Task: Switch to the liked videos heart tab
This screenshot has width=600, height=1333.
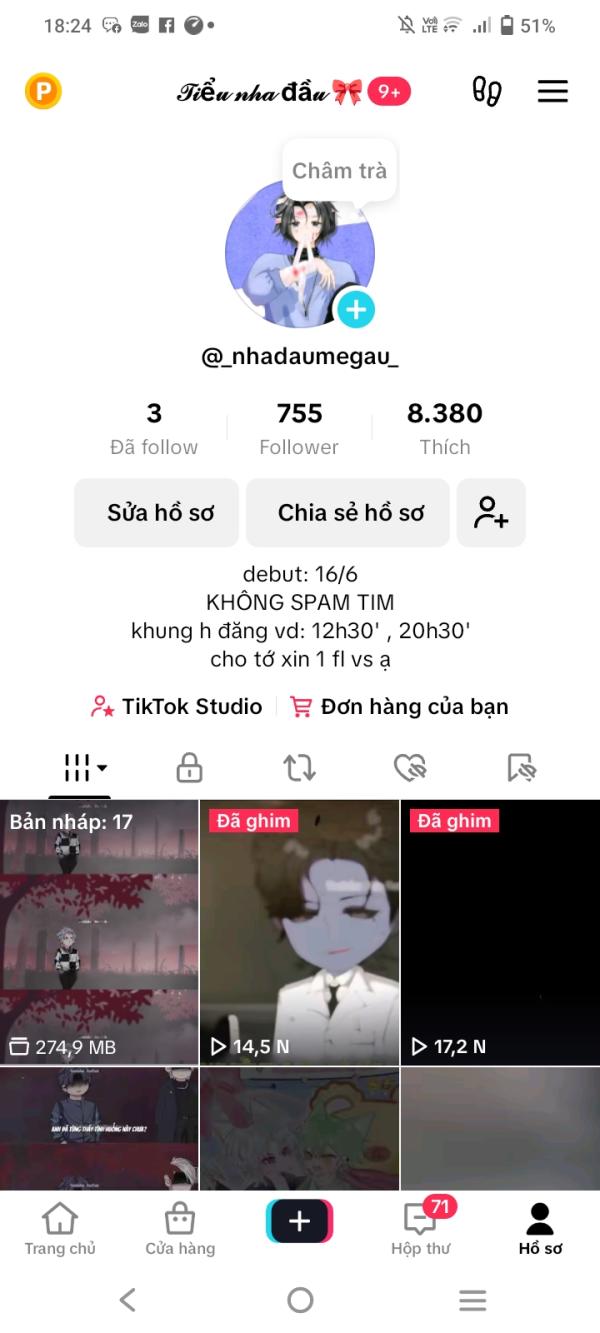Action: point(410,768)
